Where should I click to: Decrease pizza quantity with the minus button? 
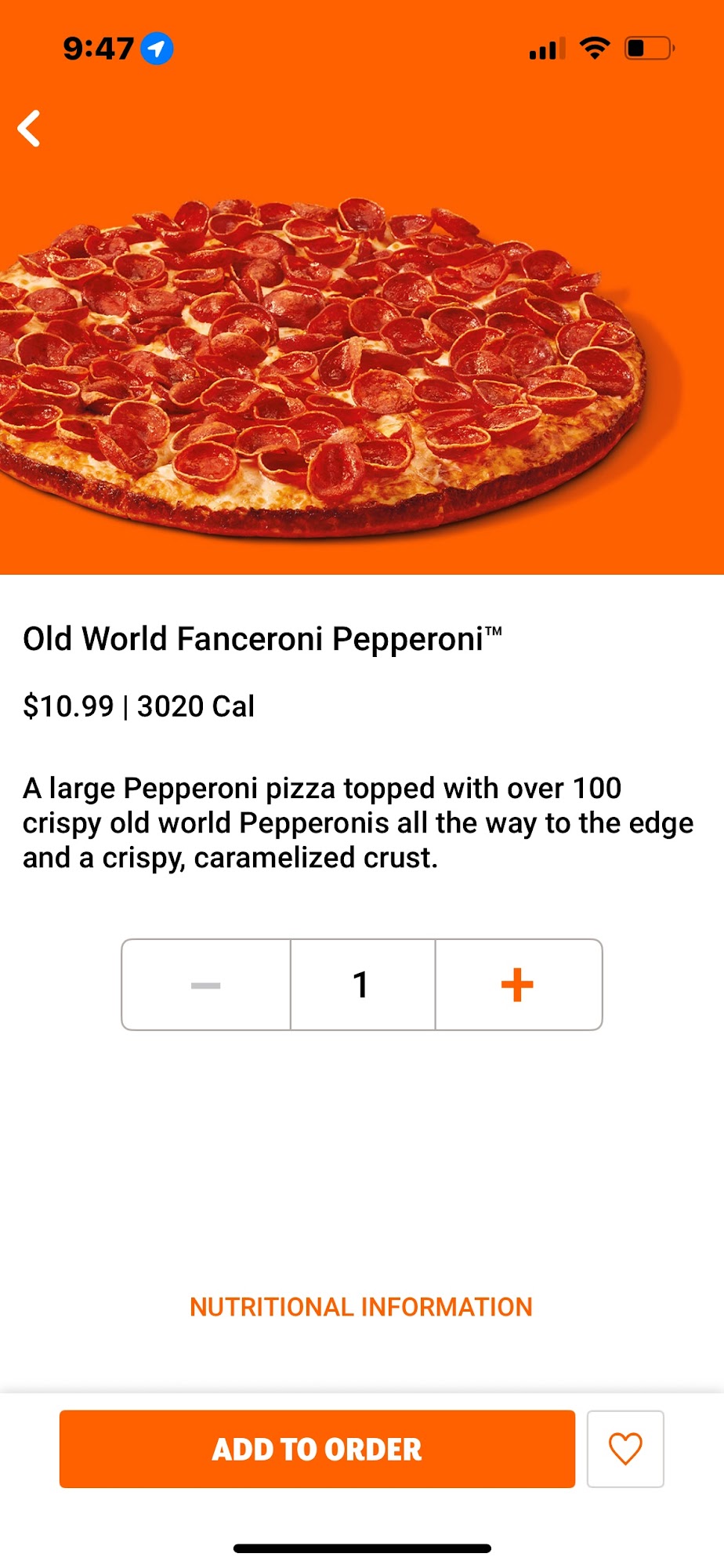206,985
